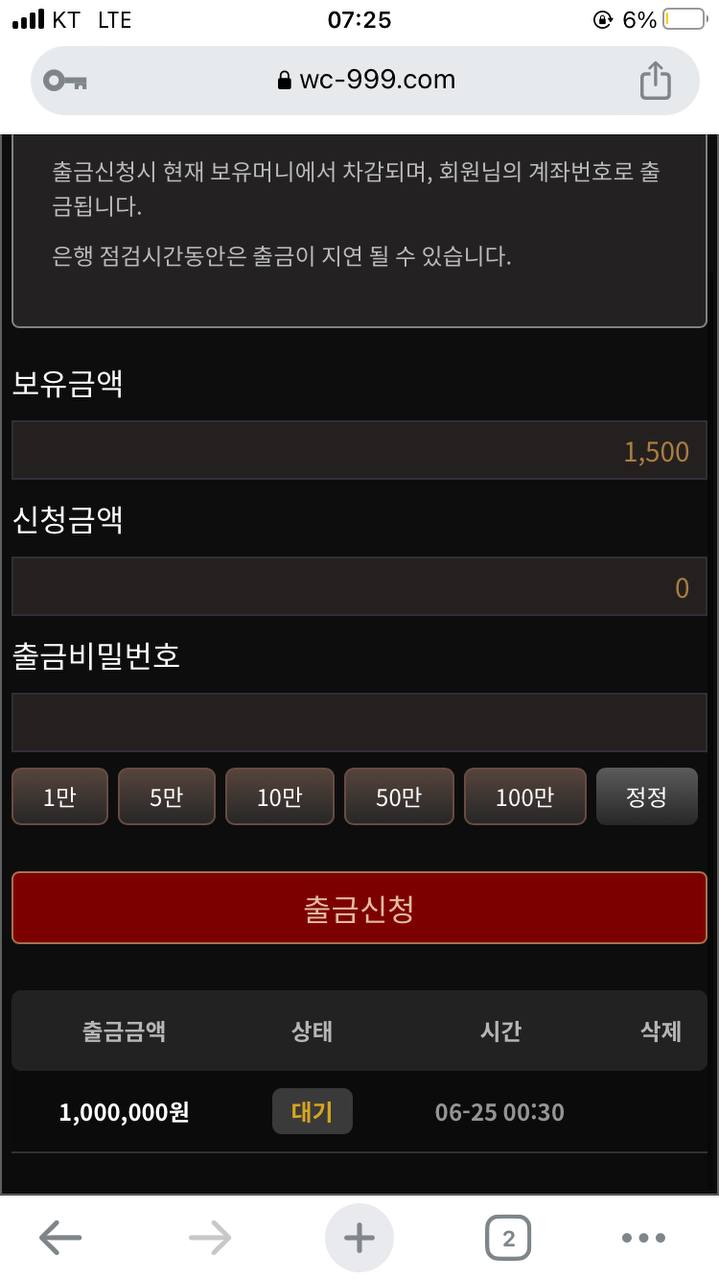The width and height of the screenshot is (719, 1280).
Task: Tap the wc-999.com address bar
Action: pyautogui.click(x=366, y=80)
